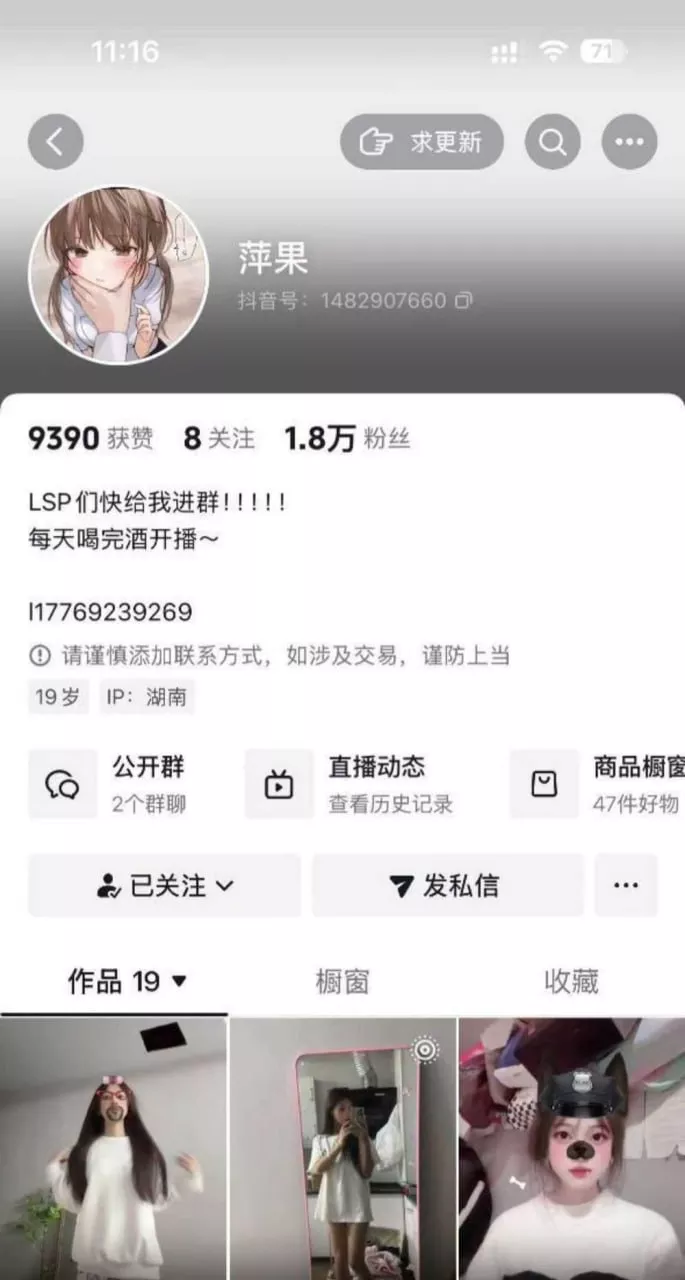Open the mirror selfie video
The image size is (685, 1280).
pos(342,1150)
